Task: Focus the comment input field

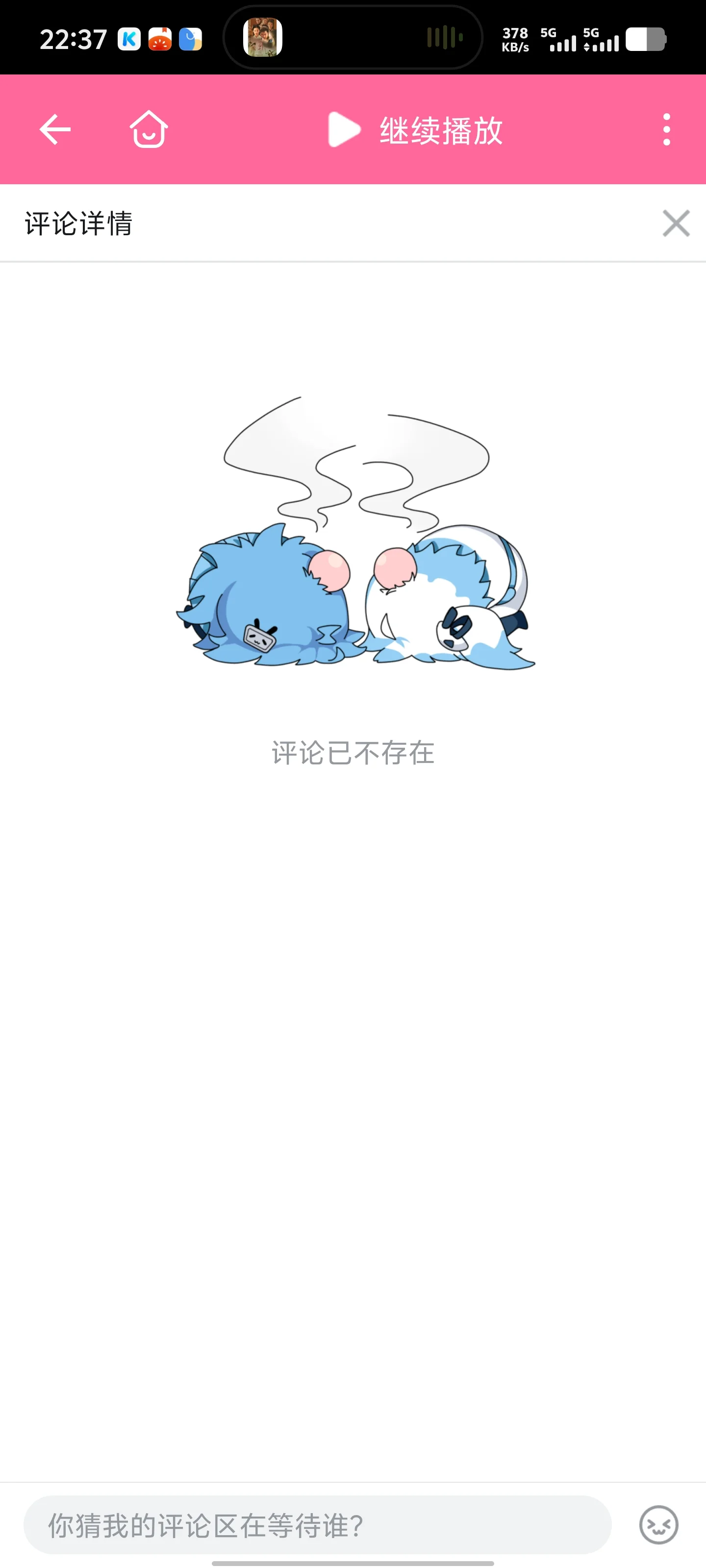Action: click(317, 1525)
